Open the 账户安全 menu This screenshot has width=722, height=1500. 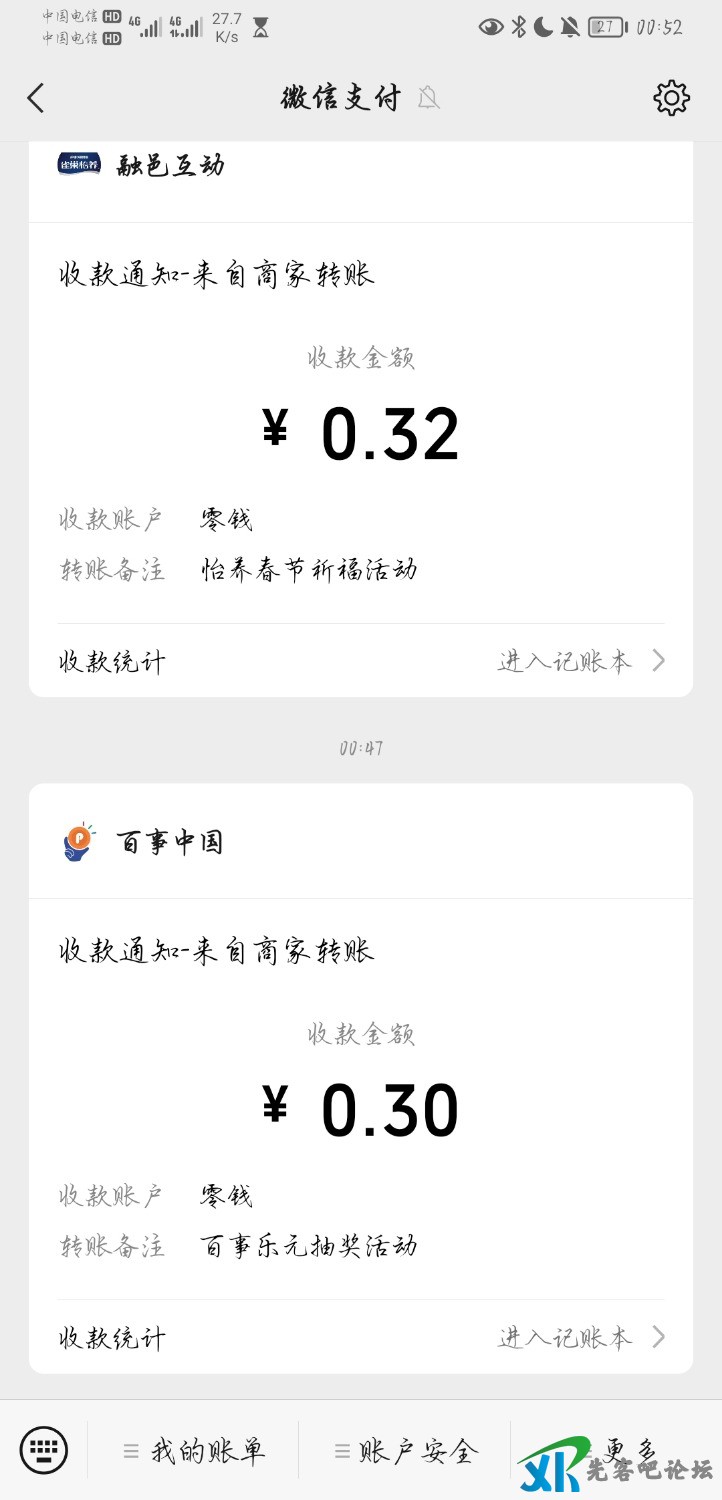[405, 1451]
